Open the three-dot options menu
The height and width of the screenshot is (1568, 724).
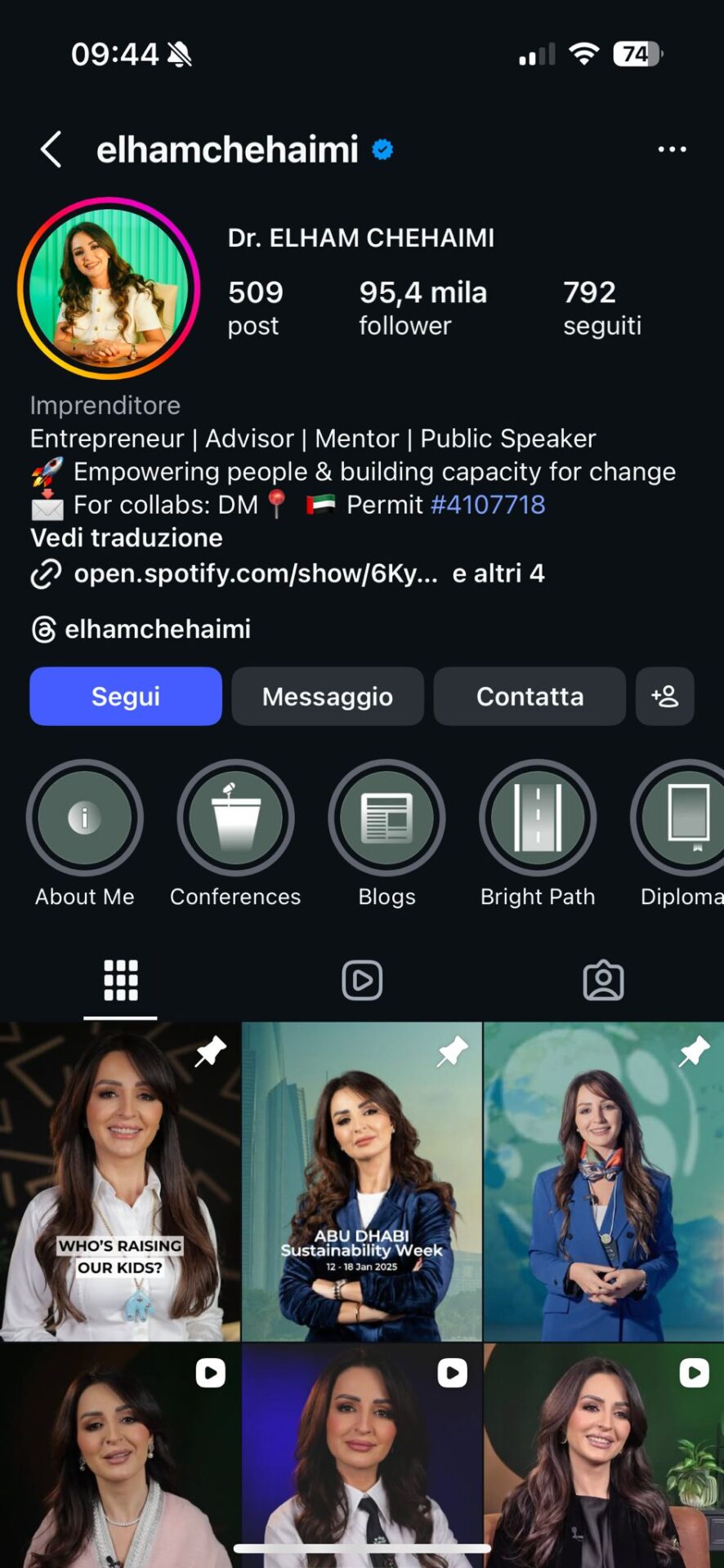tap(672, 149)
